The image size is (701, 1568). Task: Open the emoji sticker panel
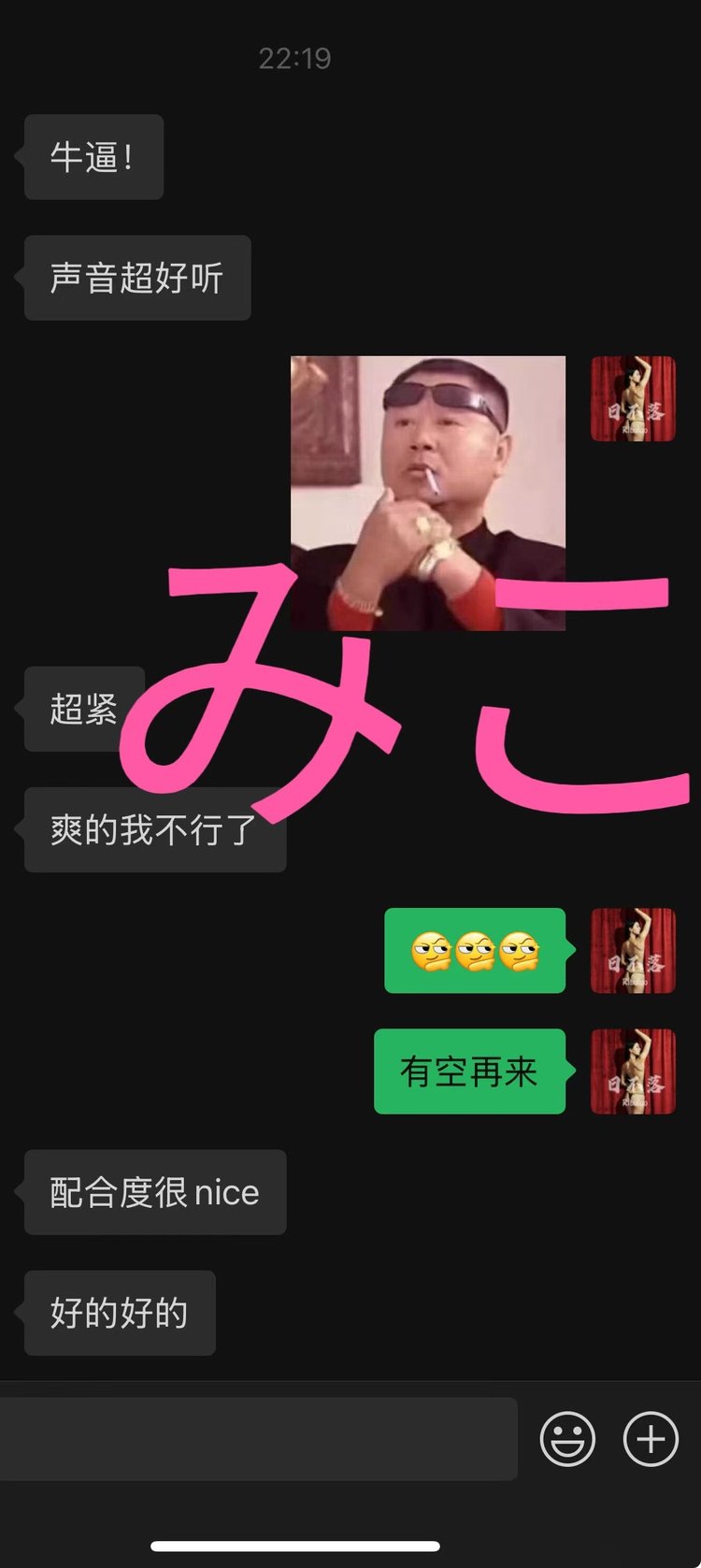pyautogui.click(x=567, y=1438)
